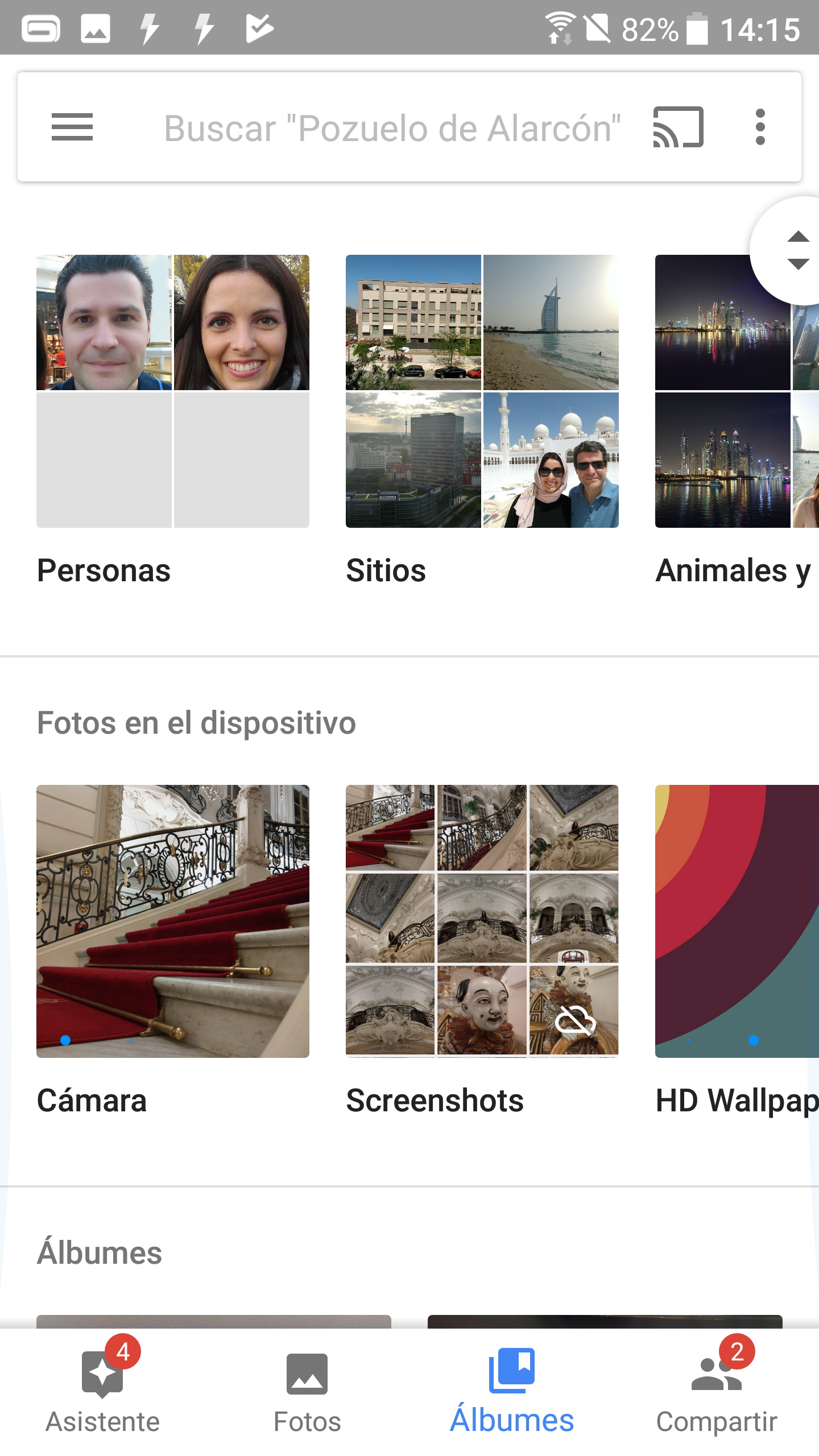819x1456 pixels.
Task: Open the three-dot overflow menu
Action: tap(760, 127)
